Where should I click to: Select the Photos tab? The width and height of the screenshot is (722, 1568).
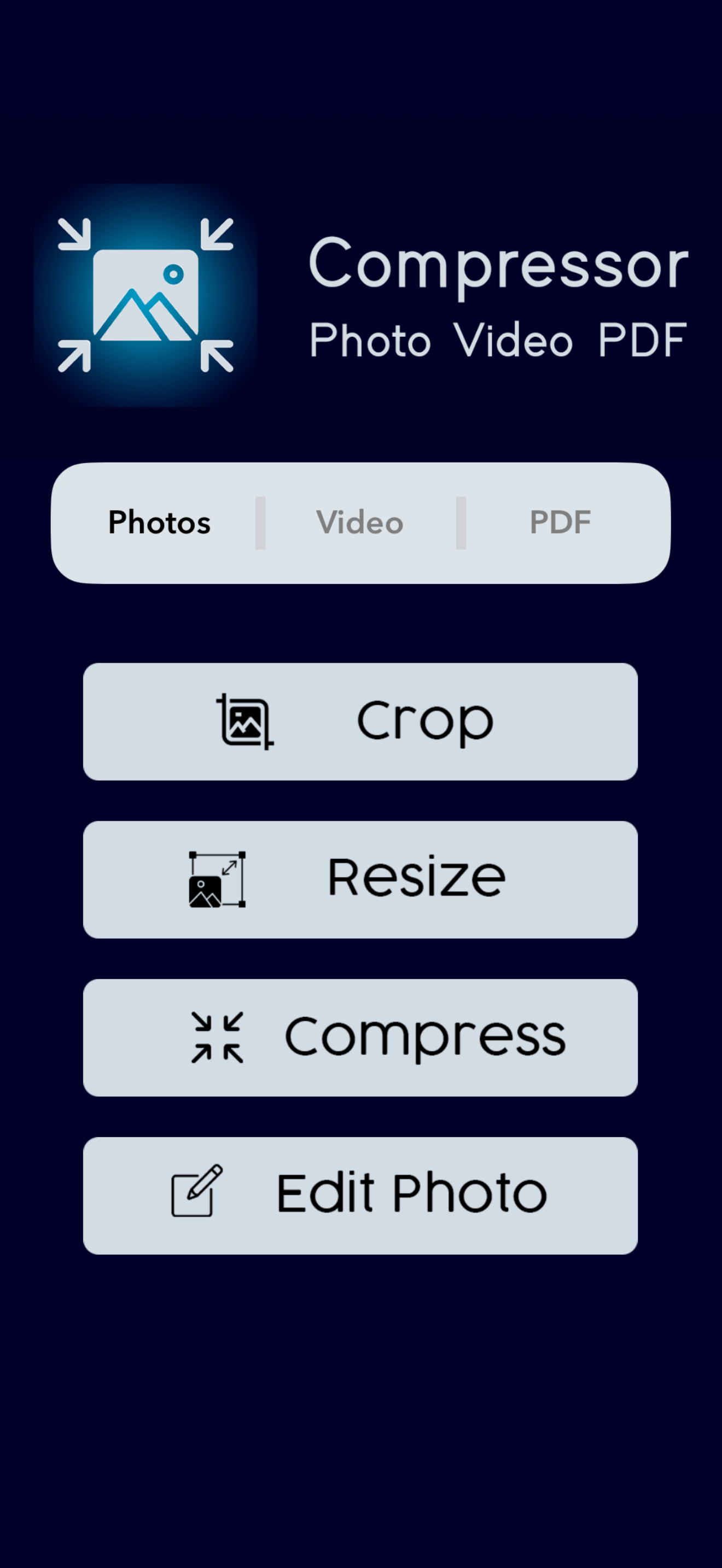(160, 522)
